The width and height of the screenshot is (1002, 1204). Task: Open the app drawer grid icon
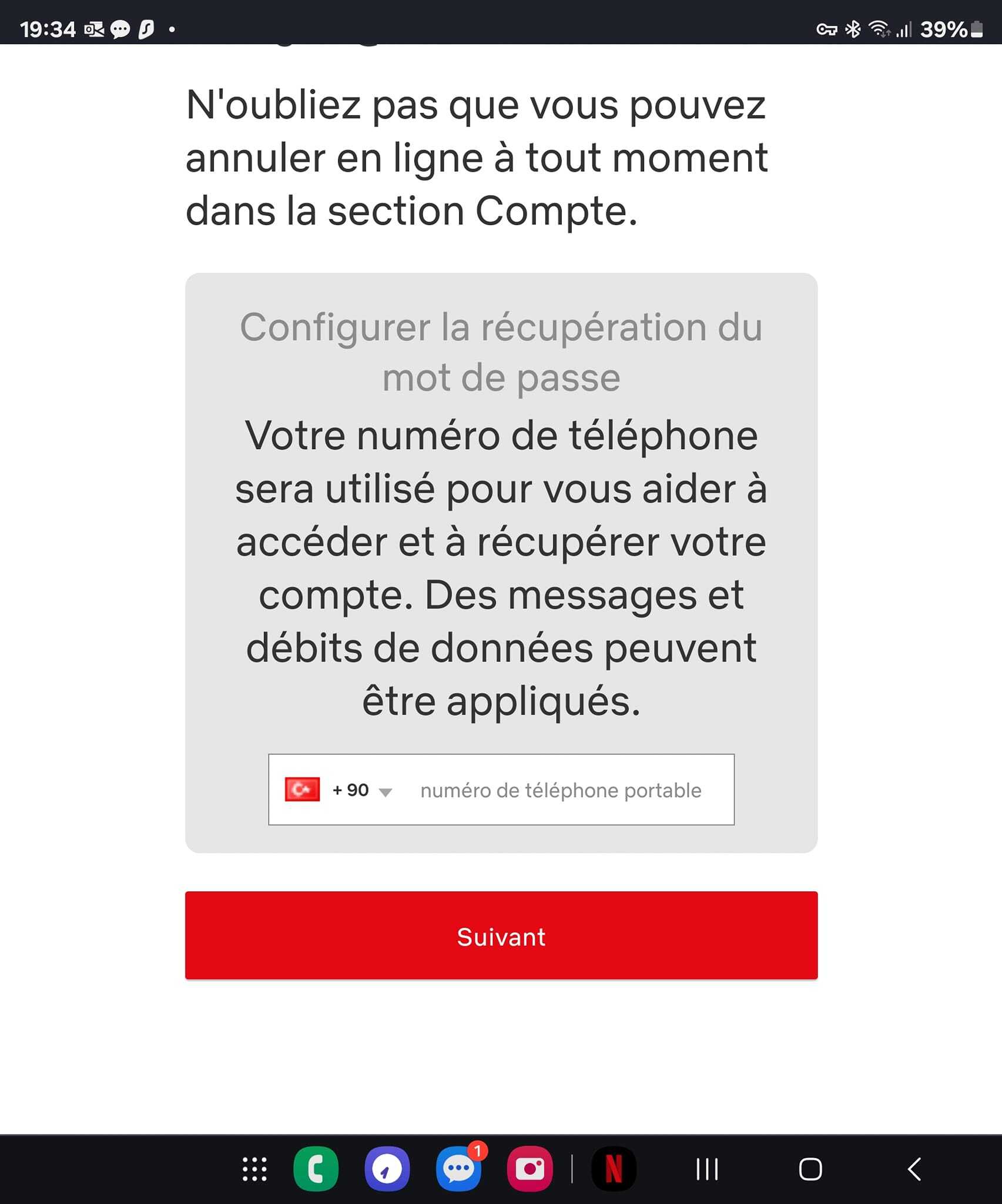point(254,1169)
